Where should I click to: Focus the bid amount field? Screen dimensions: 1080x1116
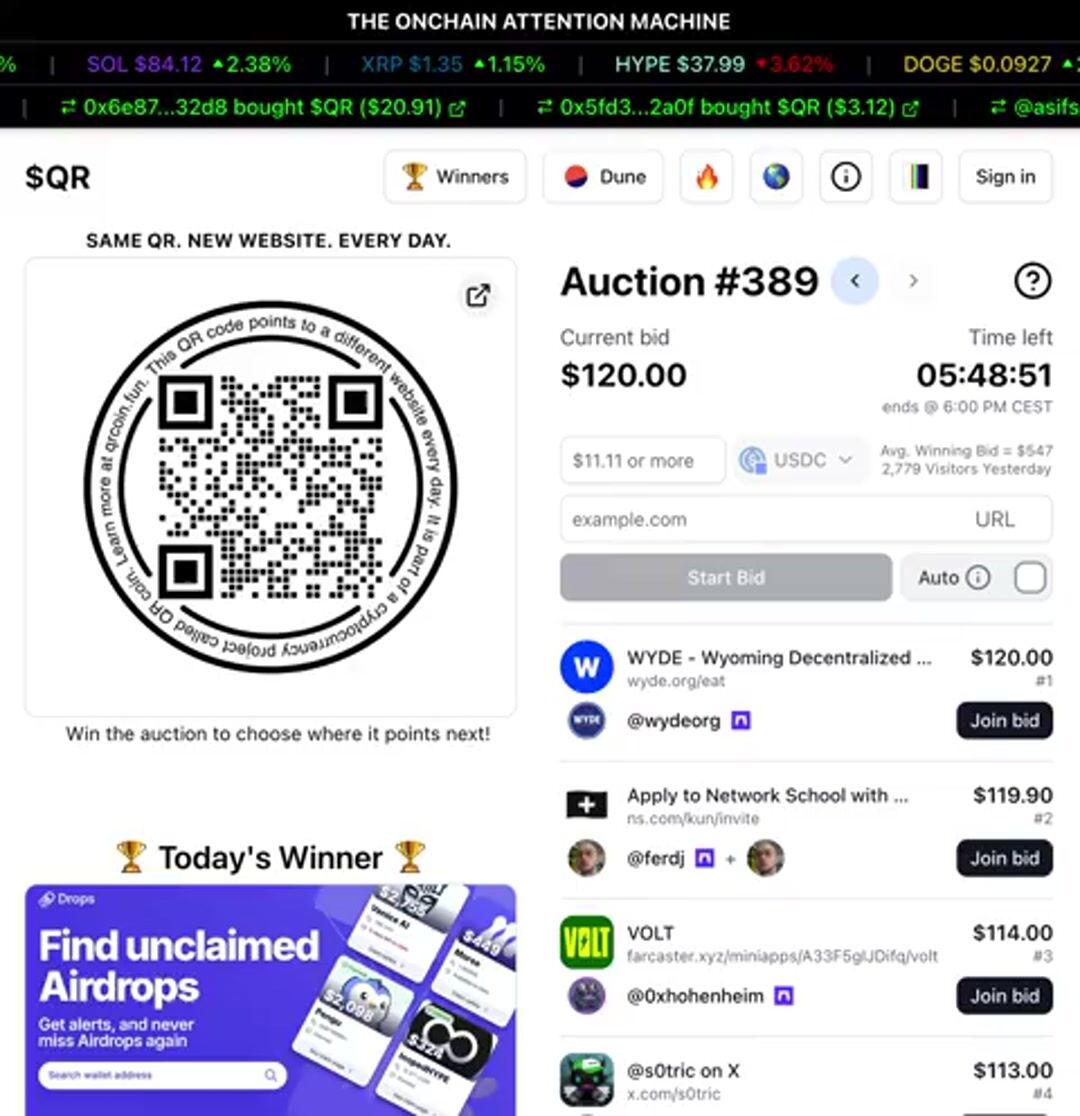pos(642,461)
